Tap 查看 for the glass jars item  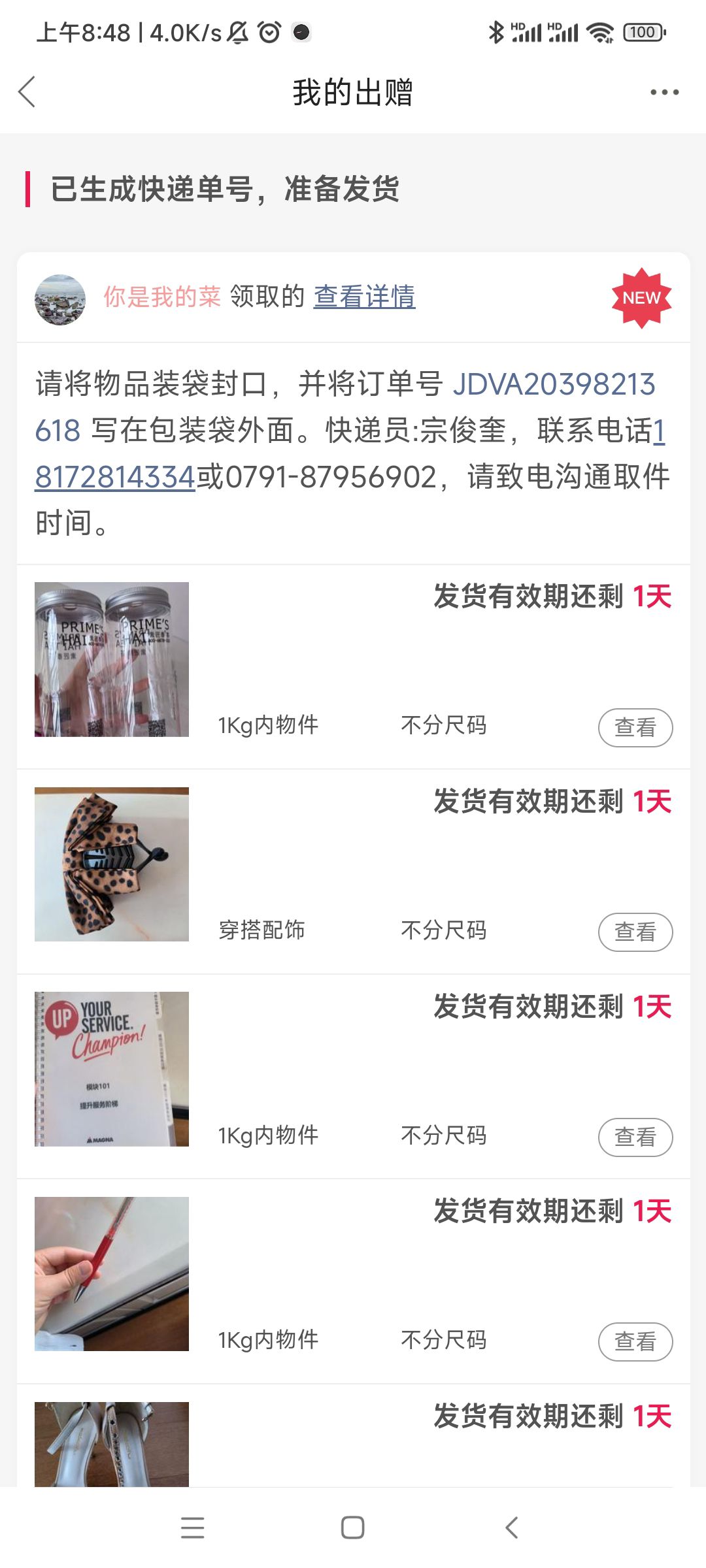coord(635,727)
